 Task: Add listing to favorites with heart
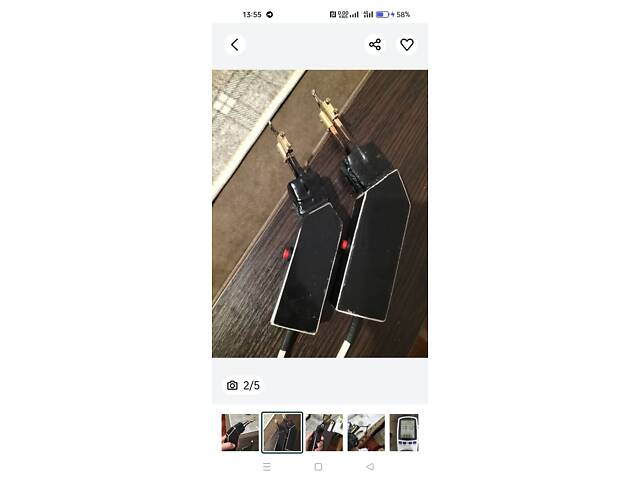click(x=407, y=45)
